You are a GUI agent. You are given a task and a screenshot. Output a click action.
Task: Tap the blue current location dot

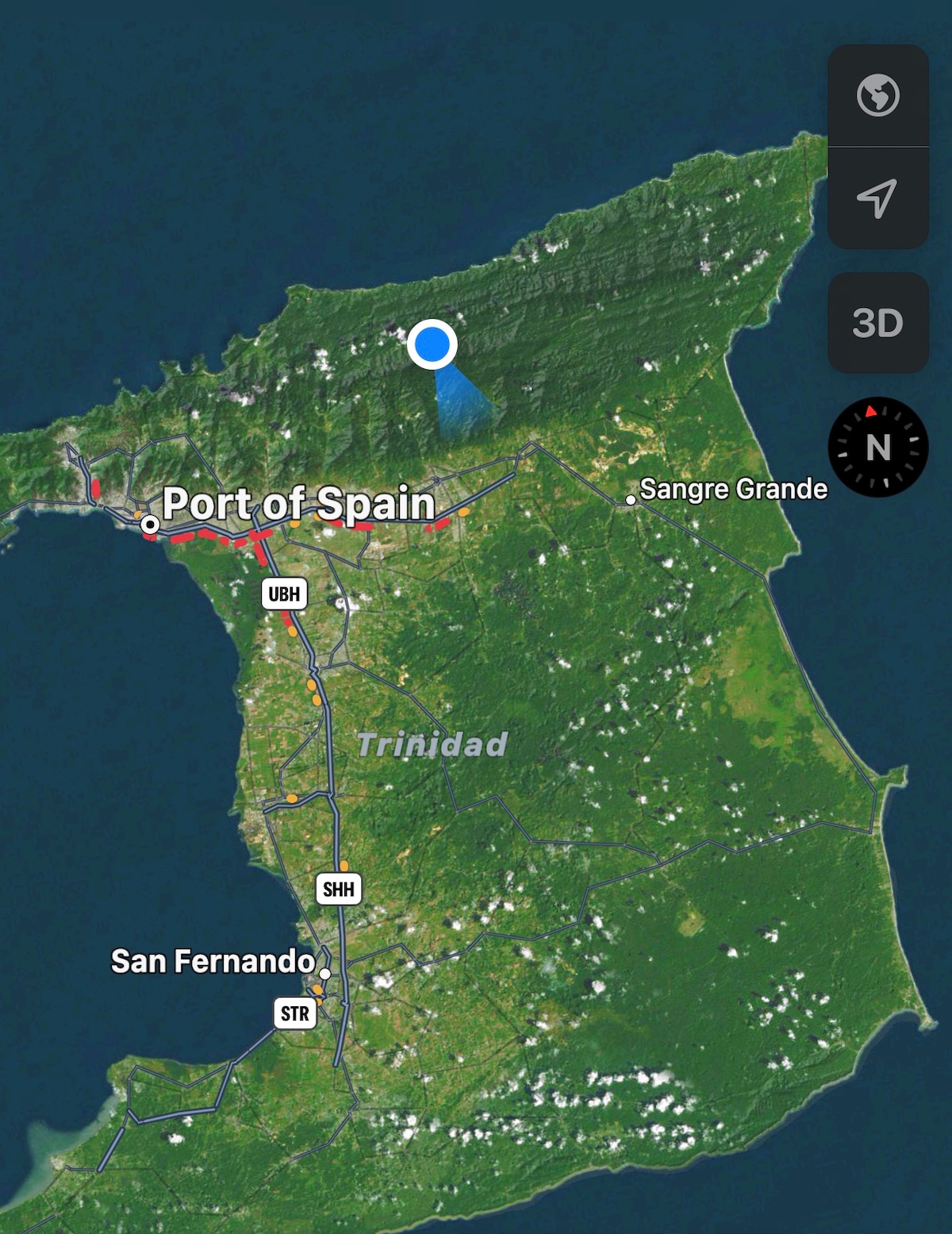pos(432,344)
